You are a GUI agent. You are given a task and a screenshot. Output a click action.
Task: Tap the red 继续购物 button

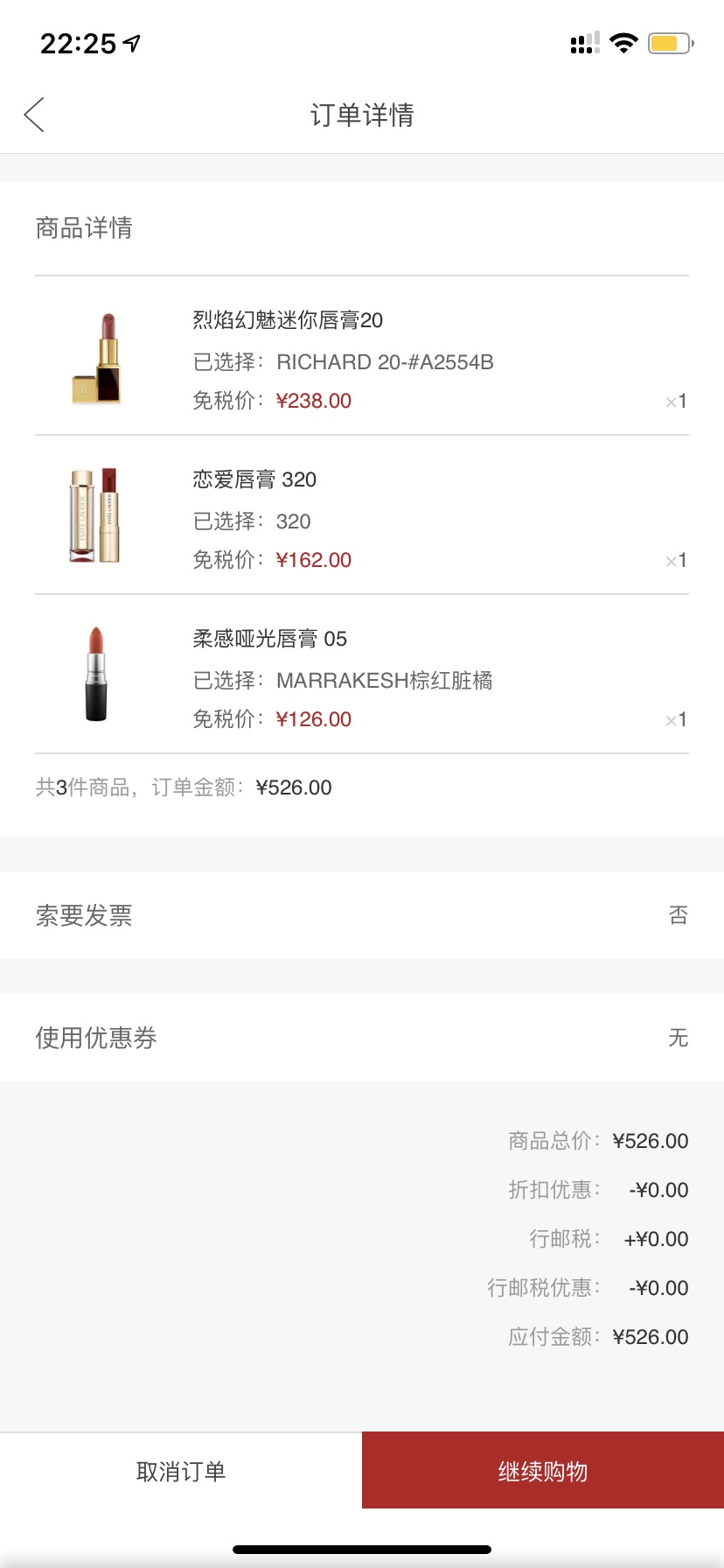point(543,1471)
